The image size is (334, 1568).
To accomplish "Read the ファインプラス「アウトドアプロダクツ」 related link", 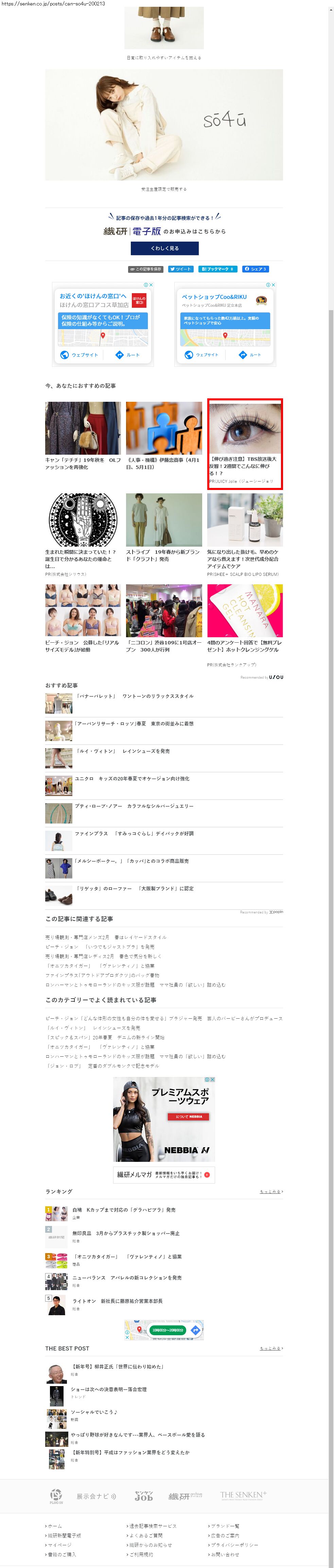I will point(102,975).
